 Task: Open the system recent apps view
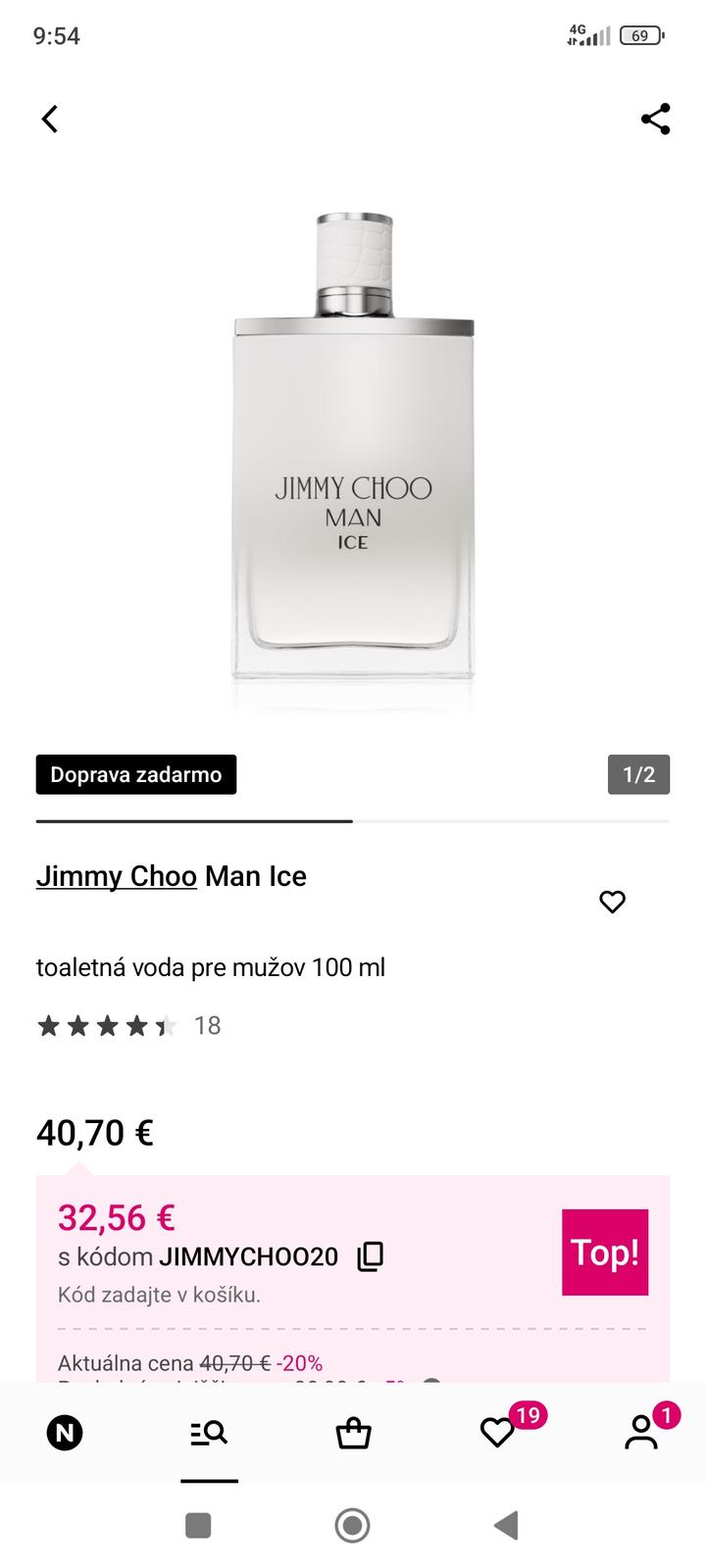199,1525
